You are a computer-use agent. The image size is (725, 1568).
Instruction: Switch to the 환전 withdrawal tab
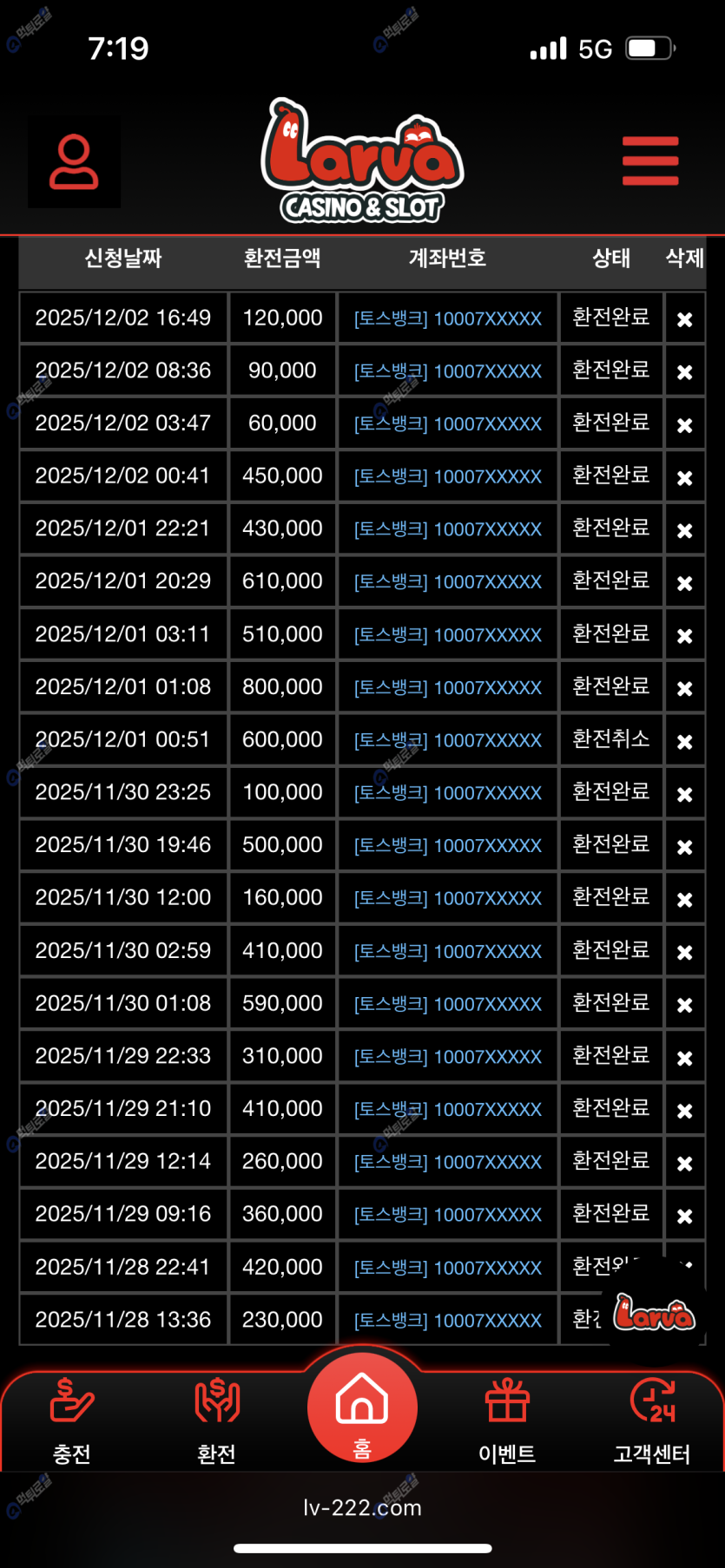pyautogui.click(x=217, y=1420)
